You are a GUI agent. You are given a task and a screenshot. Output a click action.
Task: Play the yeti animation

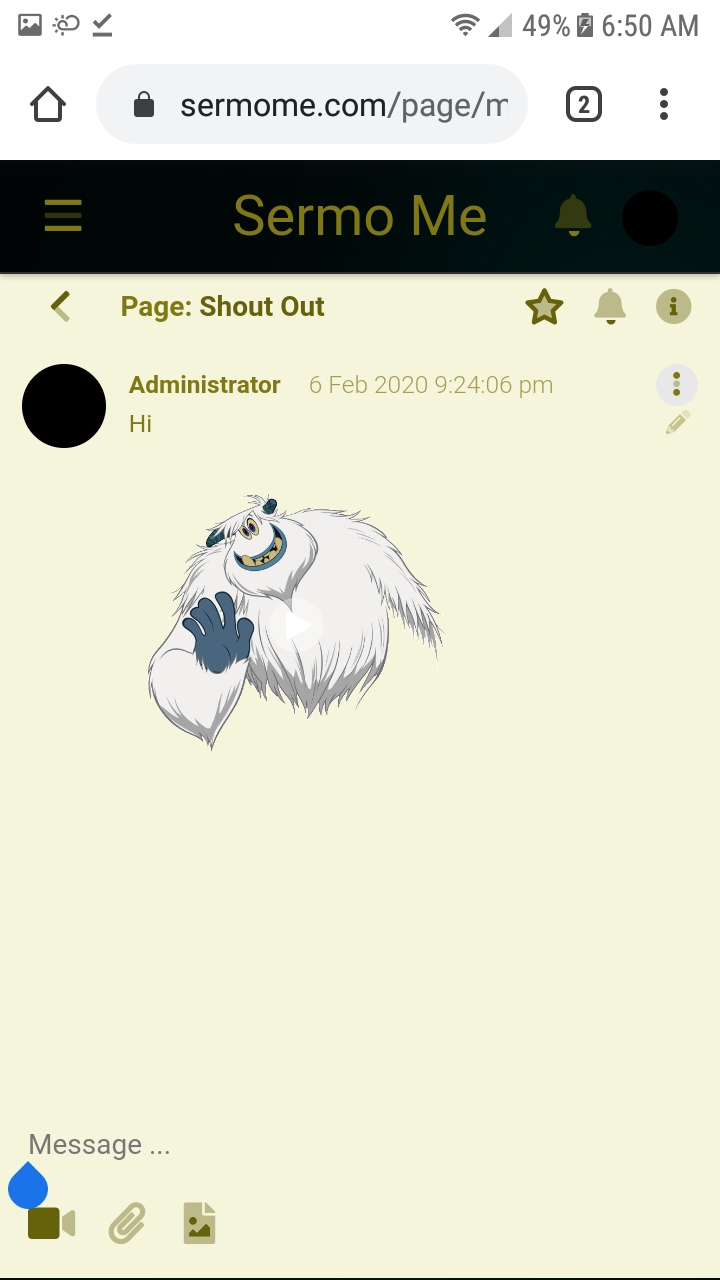coord(296,624)
